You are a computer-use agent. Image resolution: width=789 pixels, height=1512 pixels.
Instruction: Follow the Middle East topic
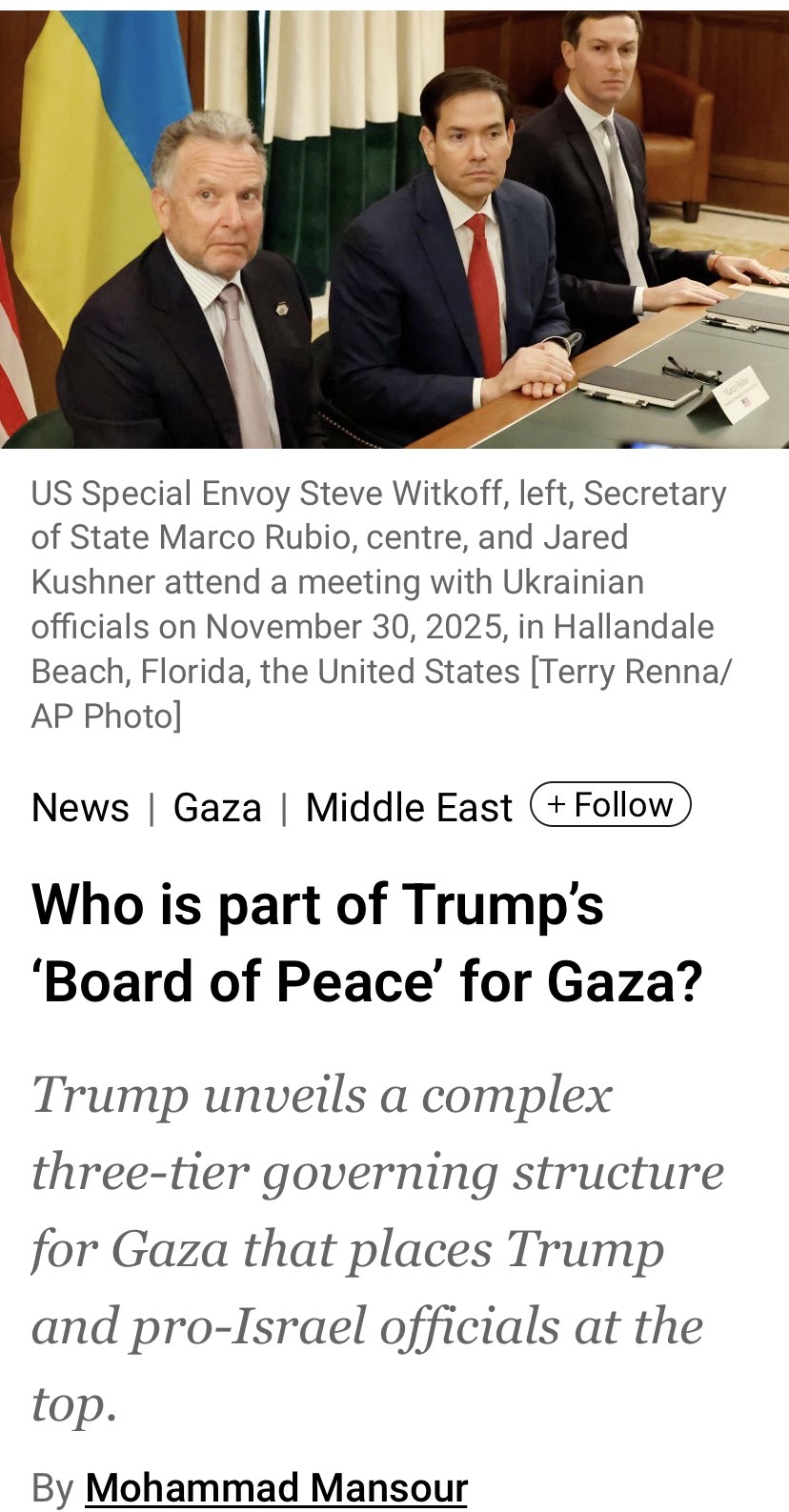click(610, 805)
